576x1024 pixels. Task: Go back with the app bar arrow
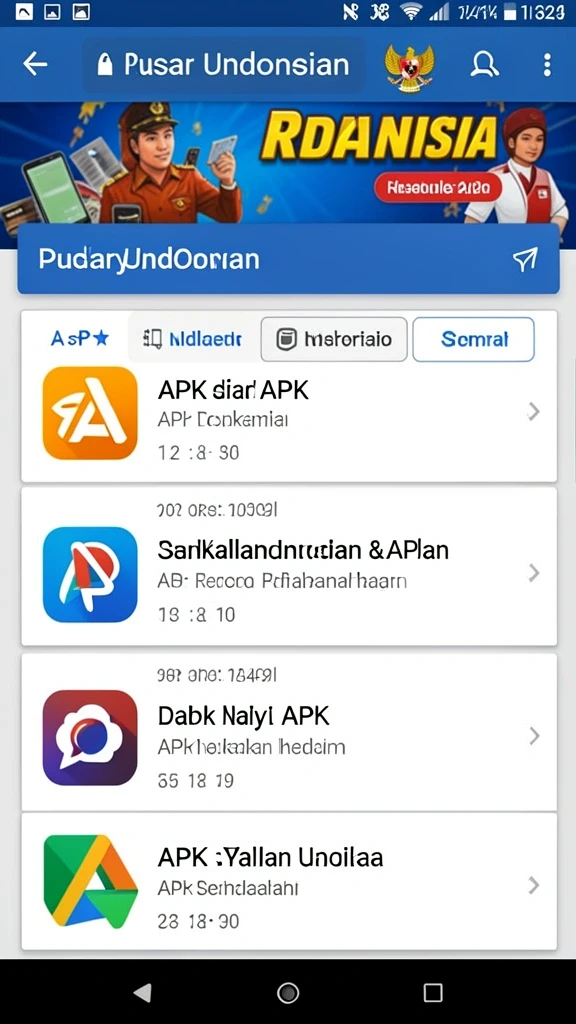(35, 64)
